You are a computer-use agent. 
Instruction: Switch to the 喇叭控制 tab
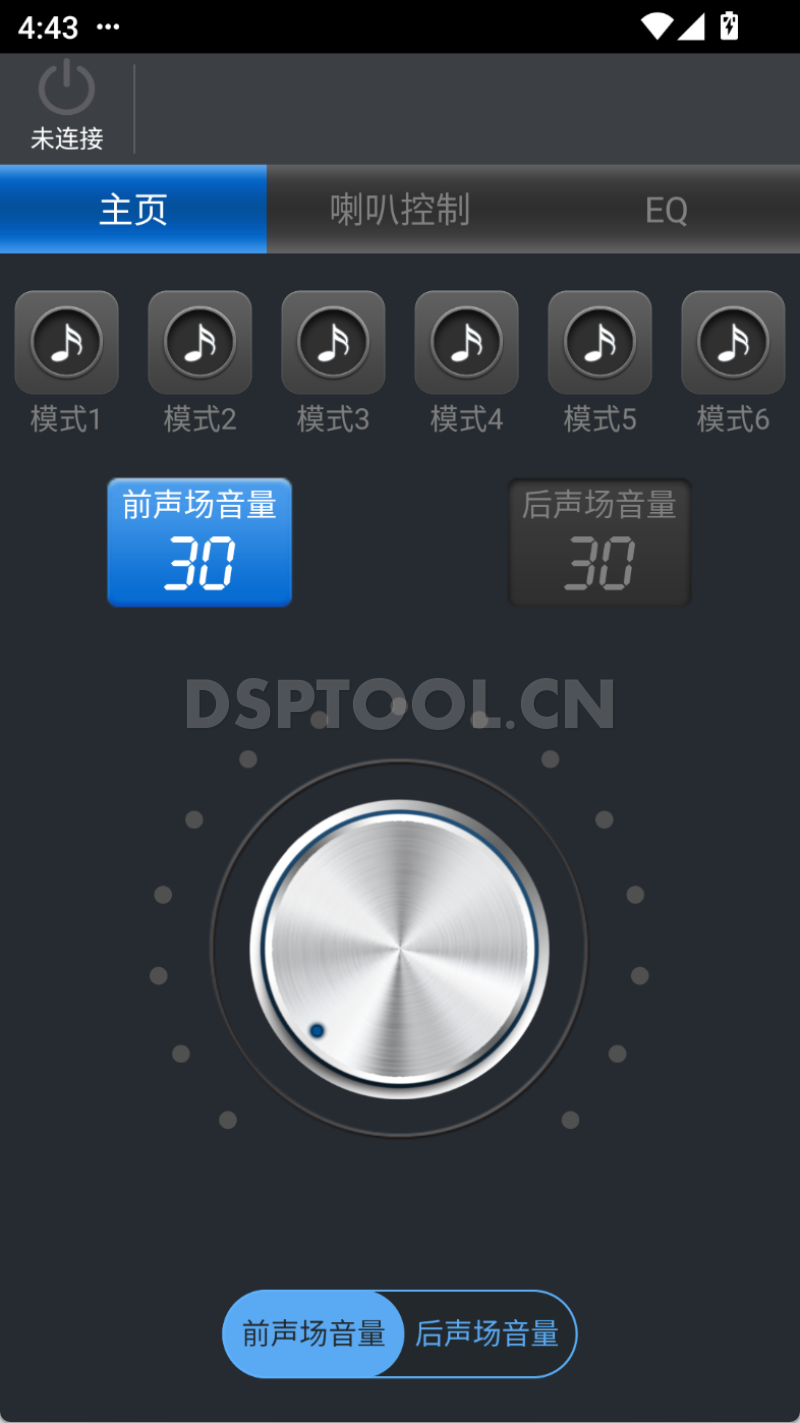coord(400,208)
